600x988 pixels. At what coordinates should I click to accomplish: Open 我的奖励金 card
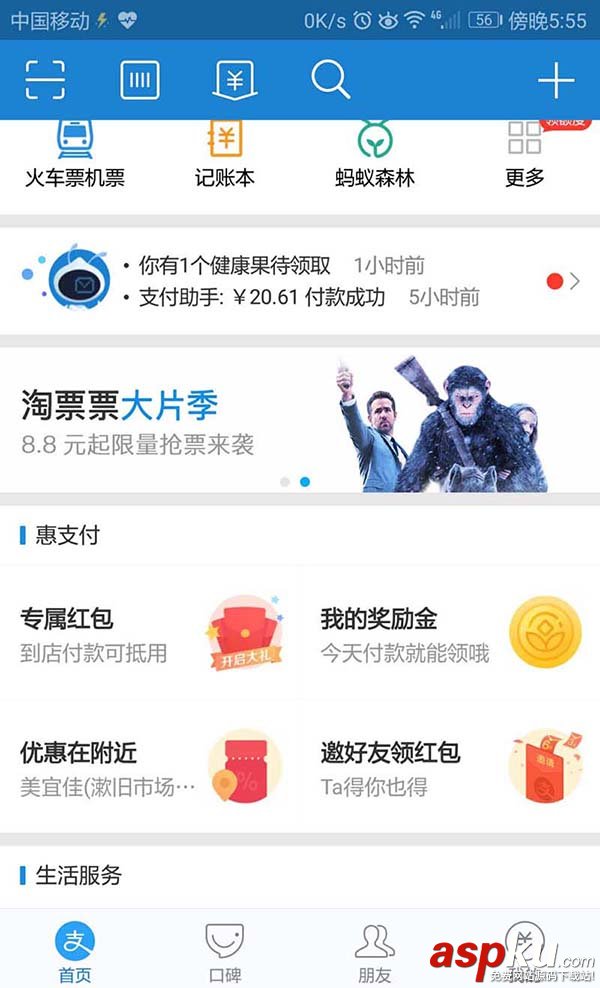(450, 634)
